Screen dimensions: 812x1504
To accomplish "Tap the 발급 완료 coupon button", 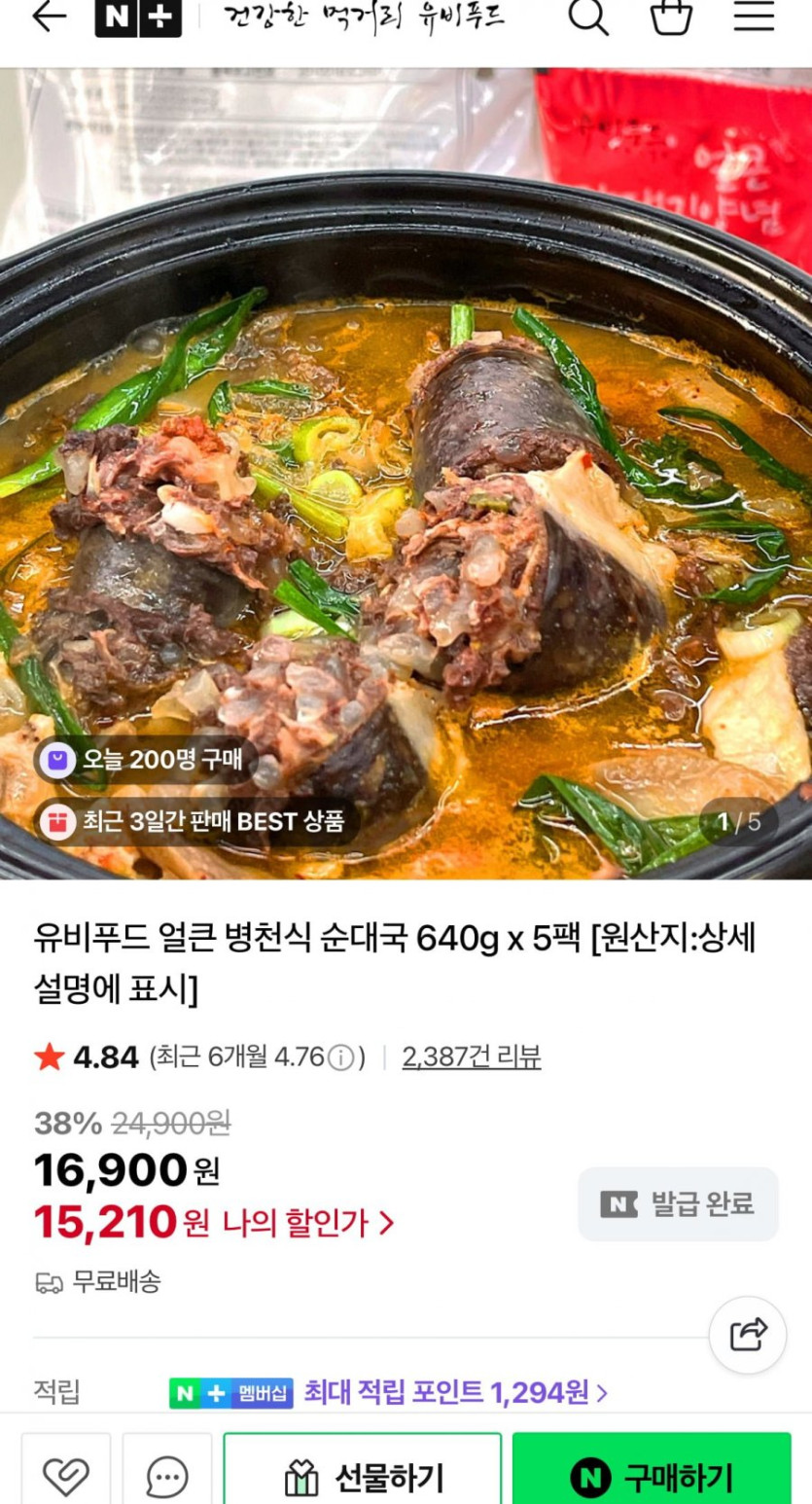I will tap(679, 1204).
